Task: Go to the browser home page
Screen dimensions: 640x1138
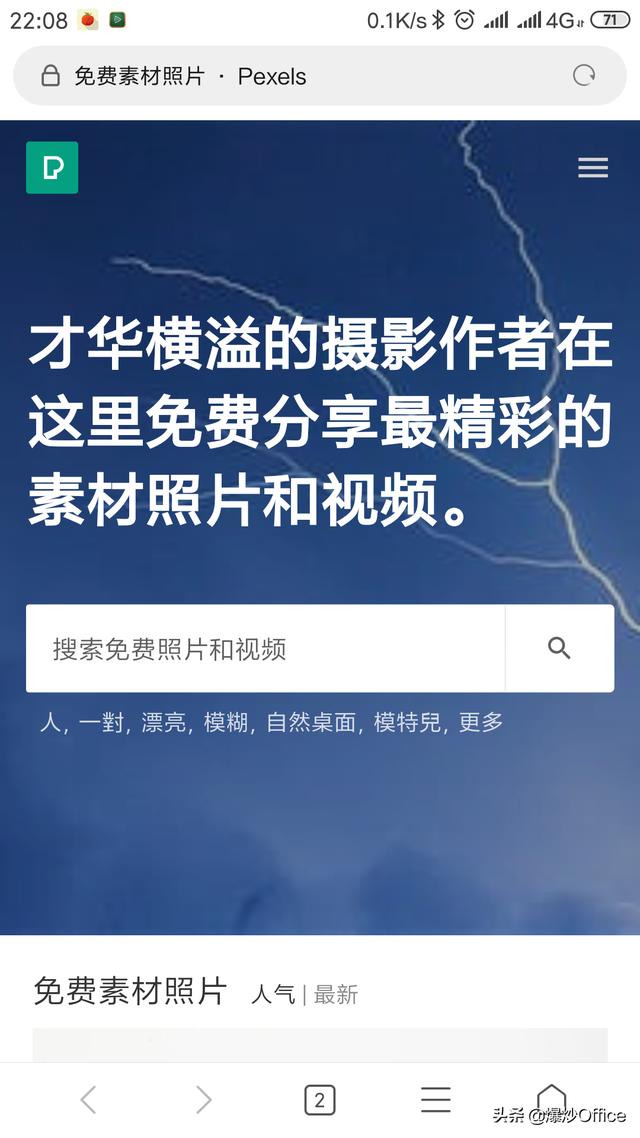Action: click(551, 1098)
